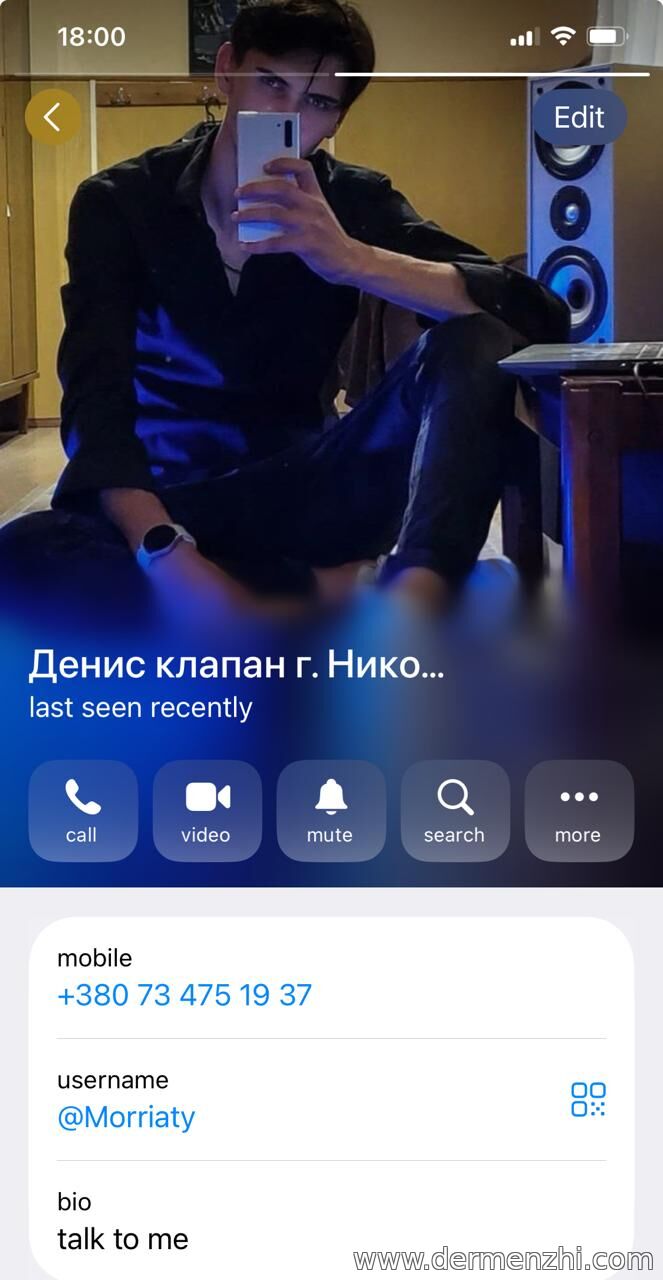Show the QR code for this username
The height and width of the screenshot is (1280, 663).
pos(588,1099)
